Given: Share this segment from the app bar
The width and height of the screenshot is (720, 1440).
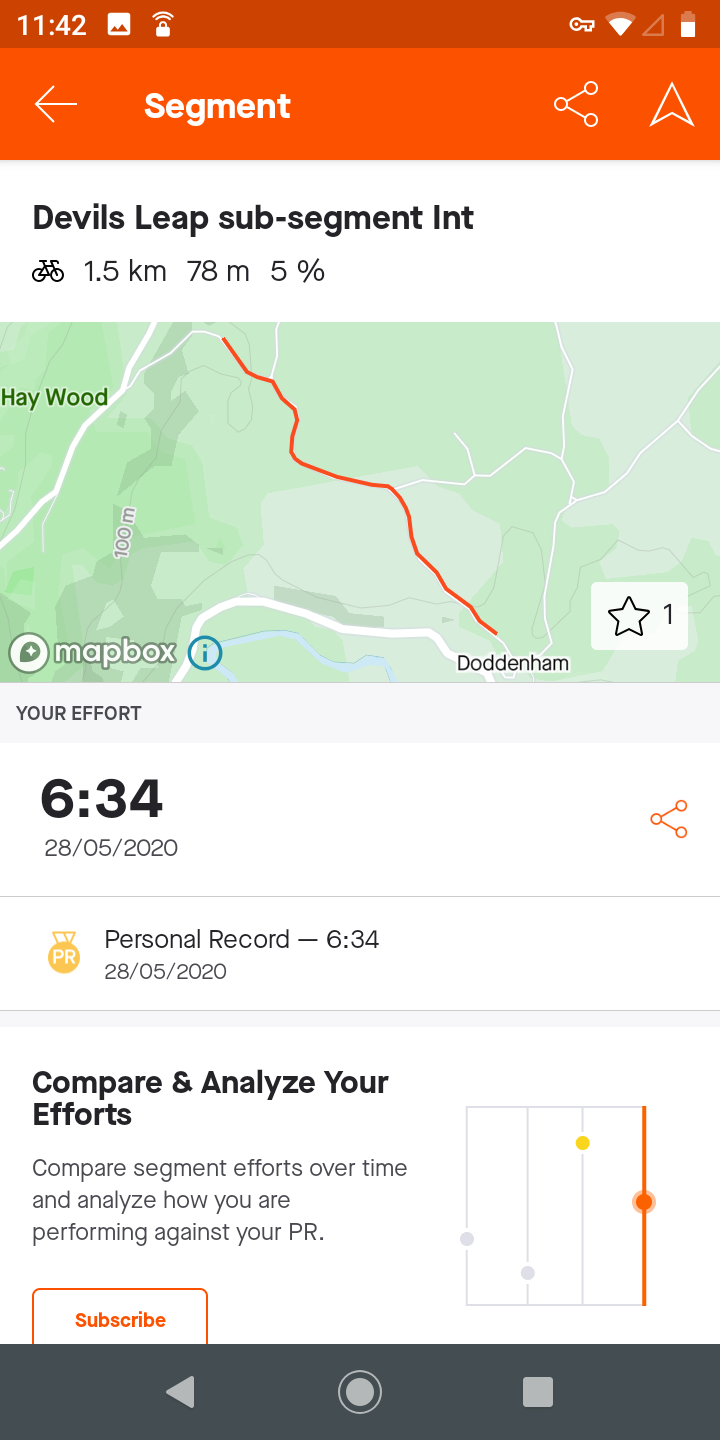Looking at the screenshot, I should [576, 104].
